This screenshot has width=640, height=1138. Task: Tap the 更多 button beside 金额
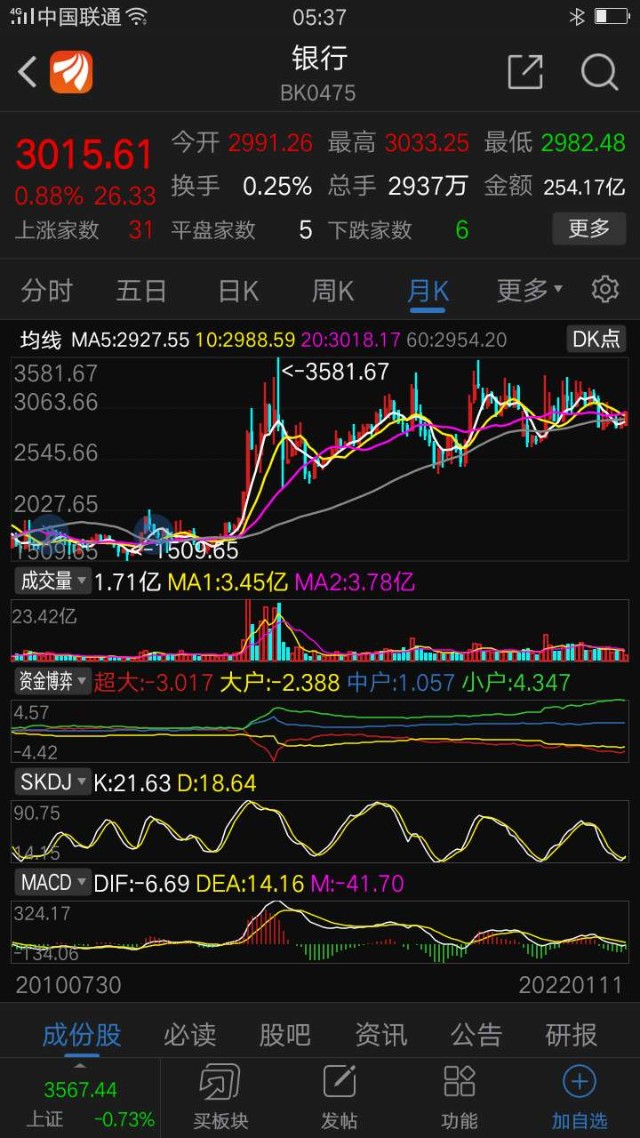tap(589, 229)
